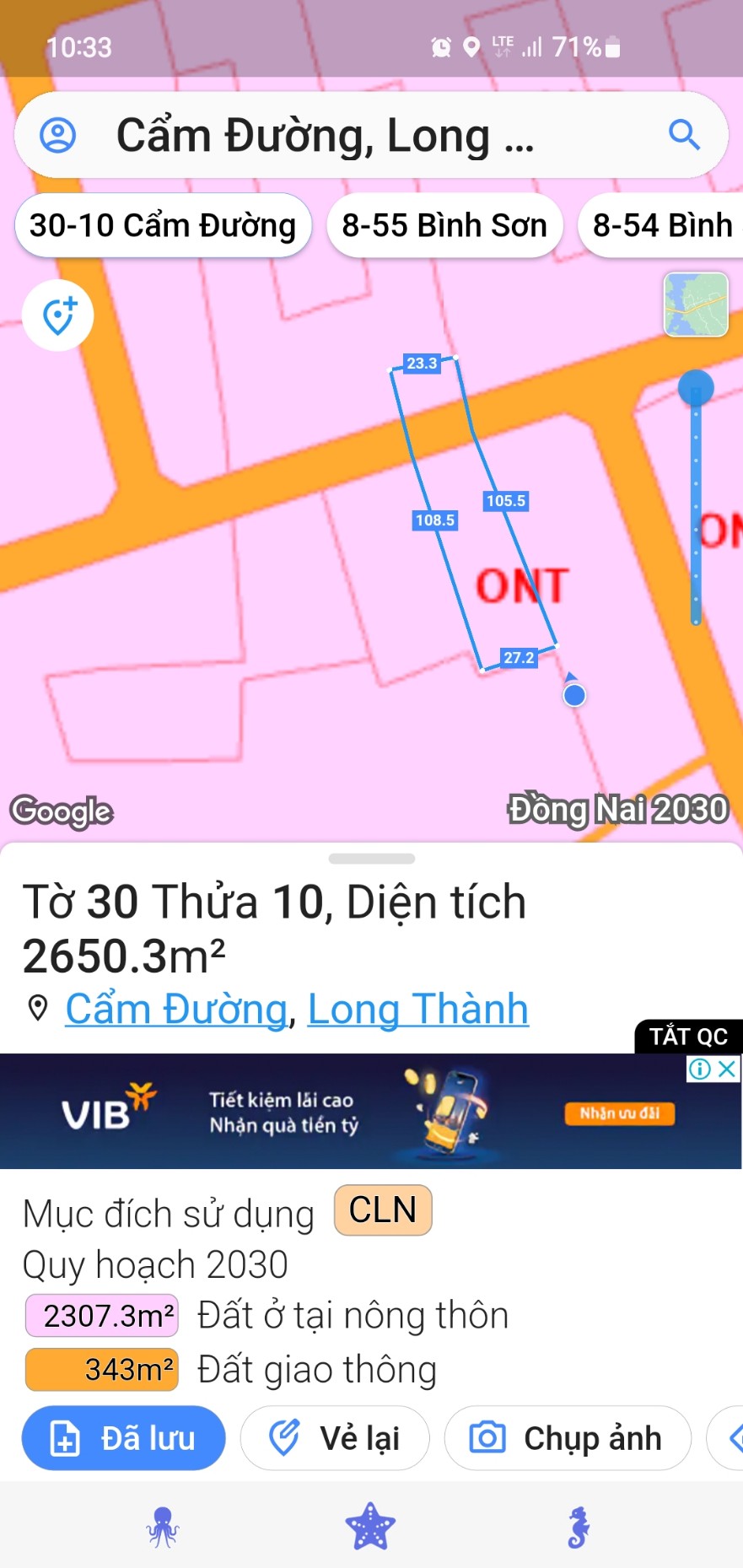This screenshot has height=1568, width=743.
Task: Add a new location pin
Action: (58, 315)
